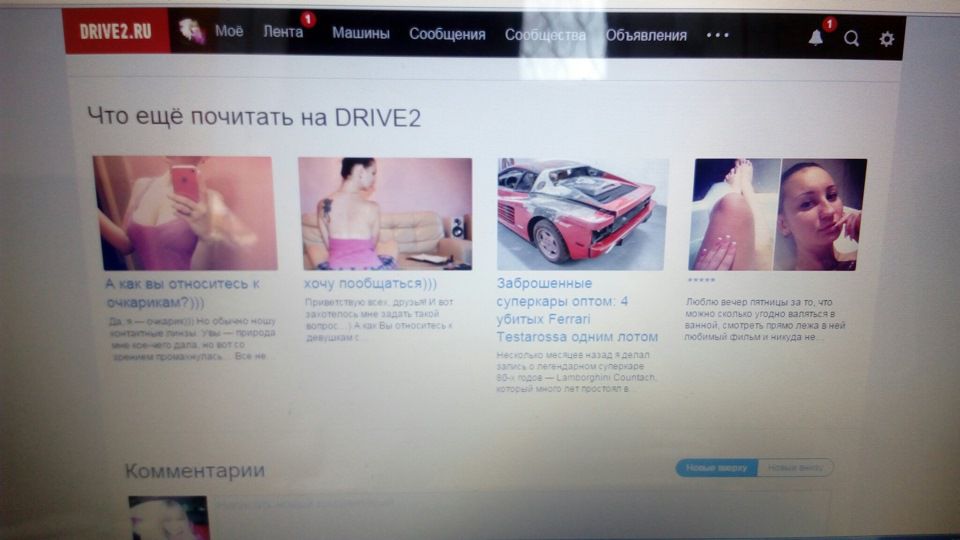Open Объявления listings
Screen dimensions: 960x540
click(x=646, y=35)
